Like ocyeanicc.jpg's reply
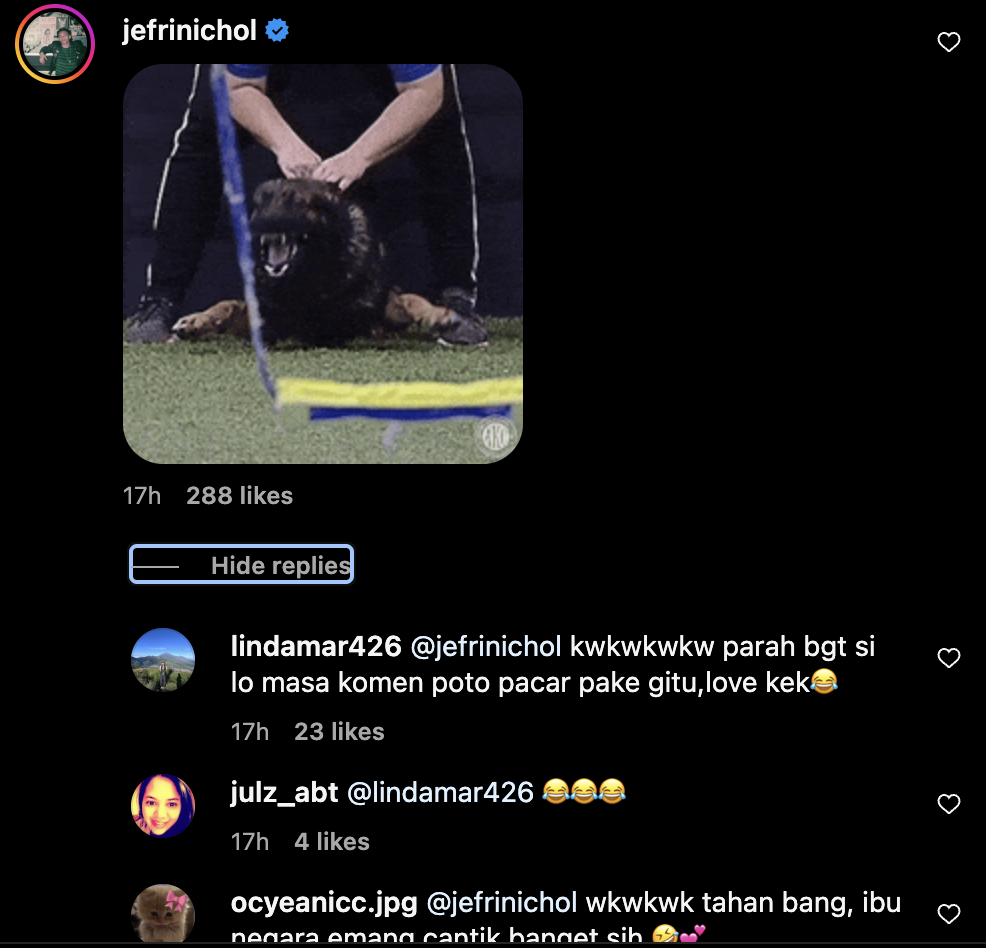The width and height of the screenshot is (986, 948). 948,914
